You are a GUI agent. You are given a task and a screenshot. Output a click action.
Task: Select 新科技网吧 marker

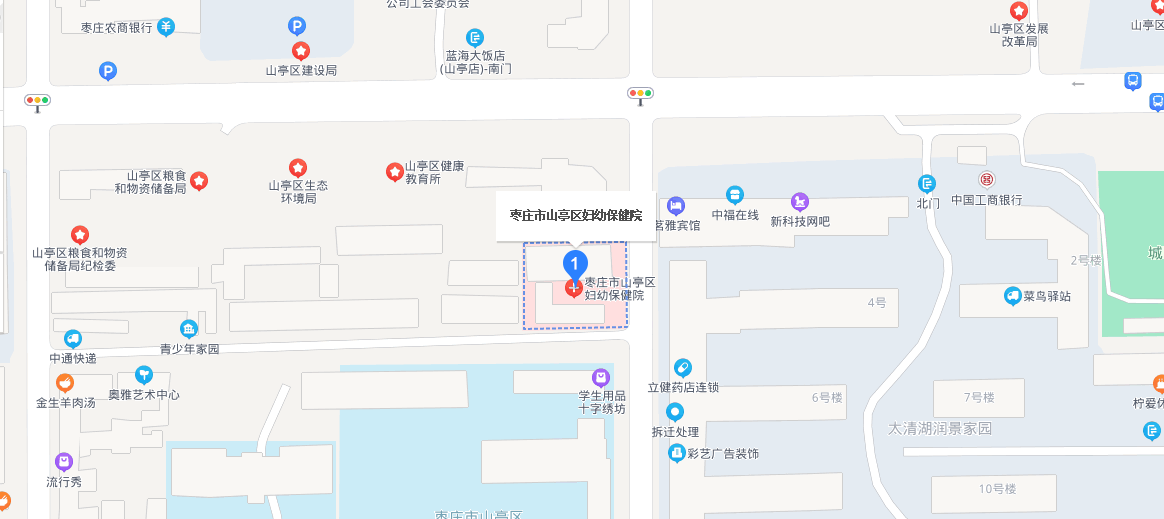[x=799, y=202]
